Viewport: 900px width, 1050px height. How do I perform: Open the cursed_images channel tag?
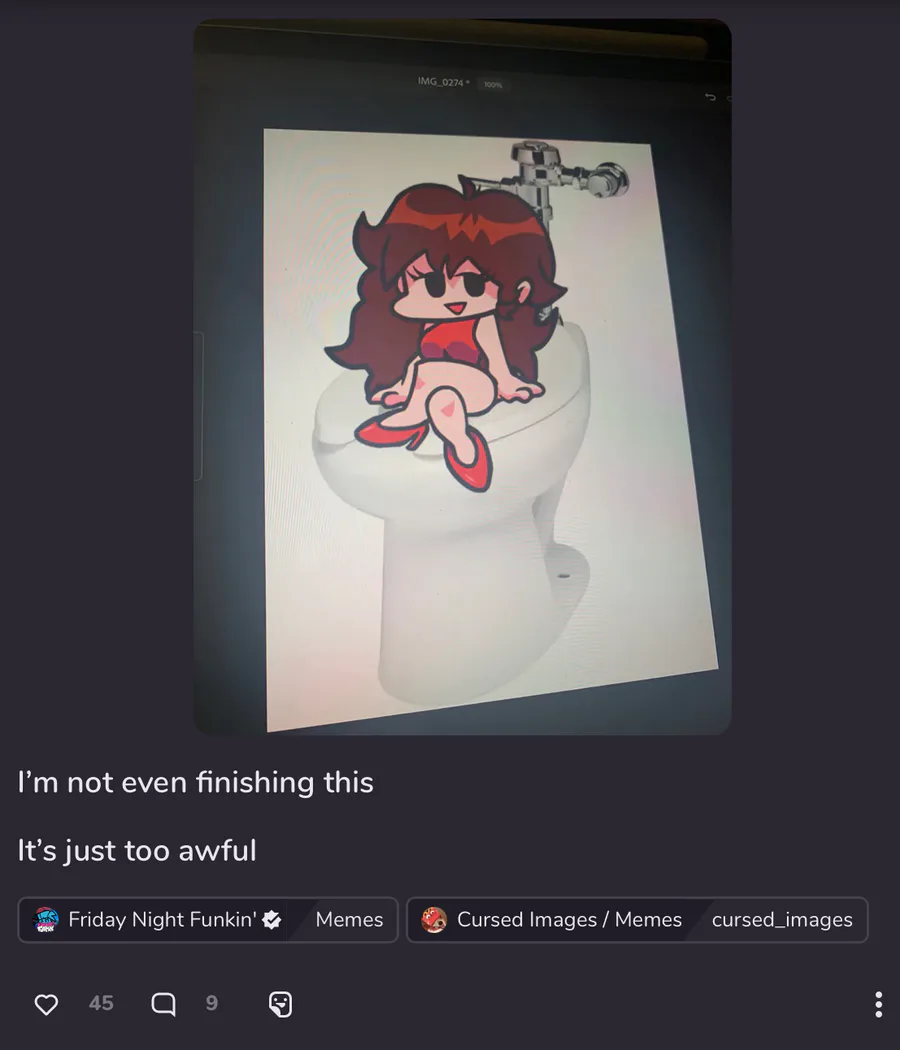pos(782,919)
